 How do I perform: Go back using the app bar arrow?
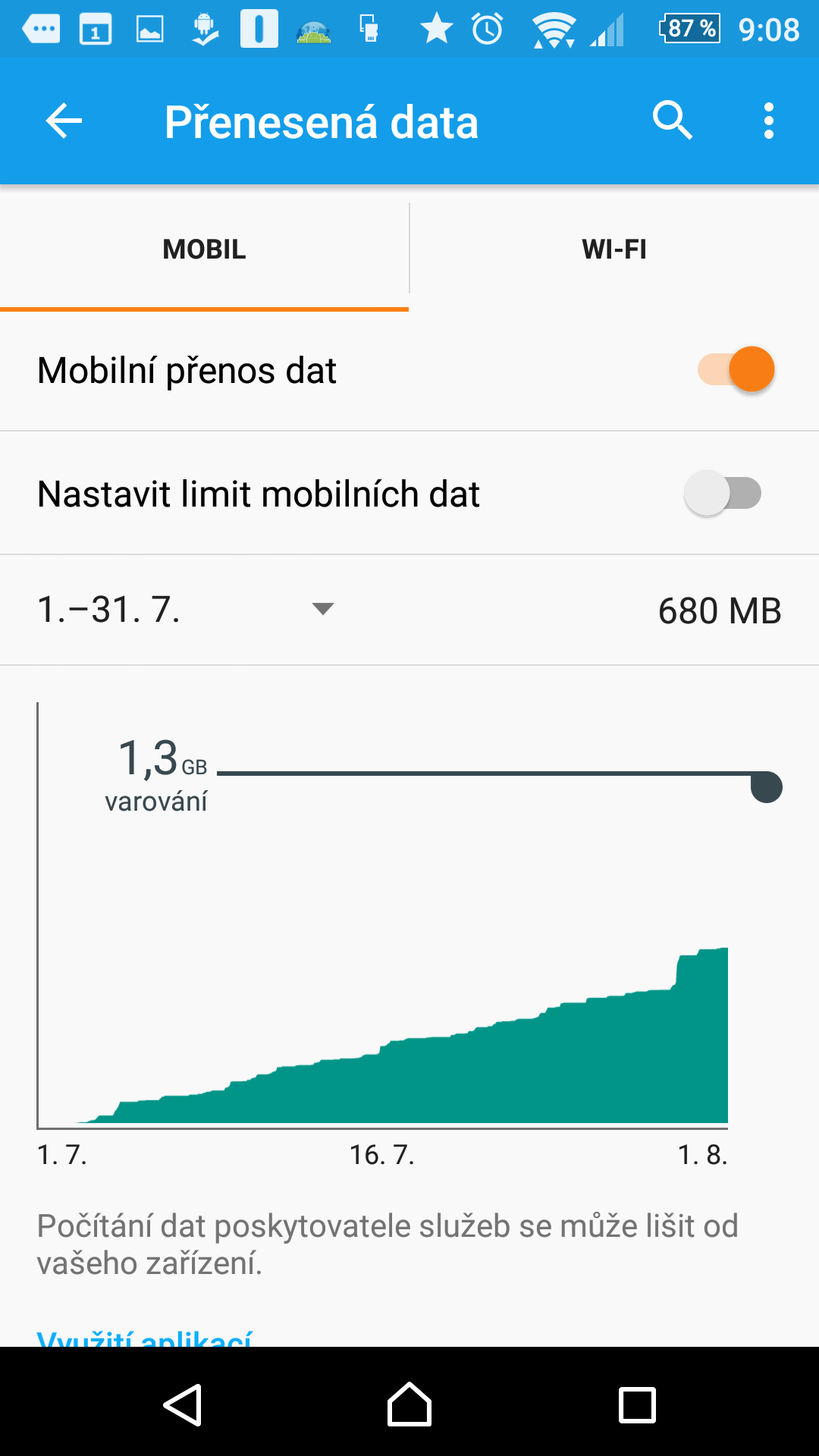pos(64,121)
